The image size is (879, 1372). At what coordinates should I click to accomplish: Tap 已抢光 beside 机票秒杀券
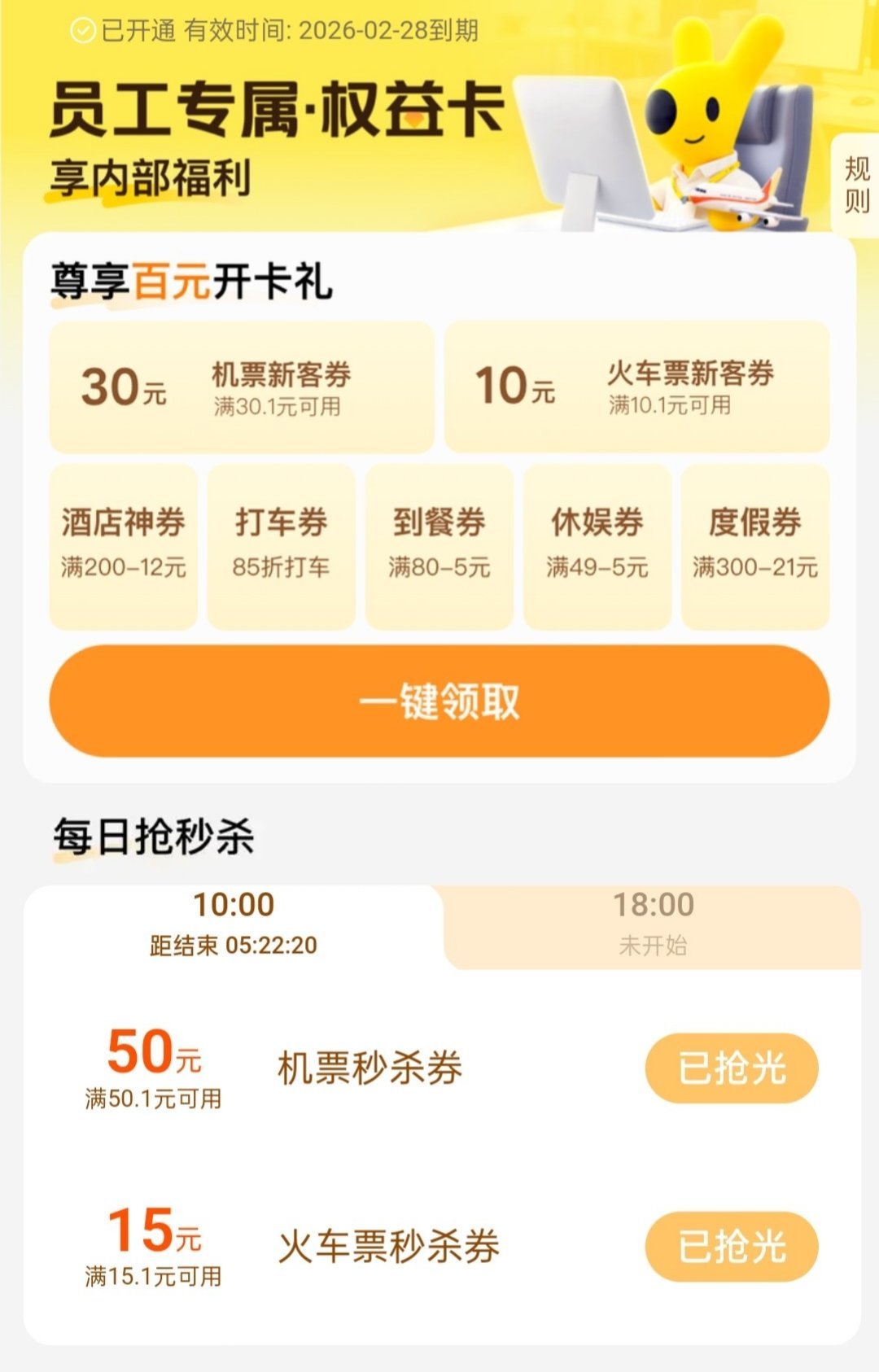731,1068
